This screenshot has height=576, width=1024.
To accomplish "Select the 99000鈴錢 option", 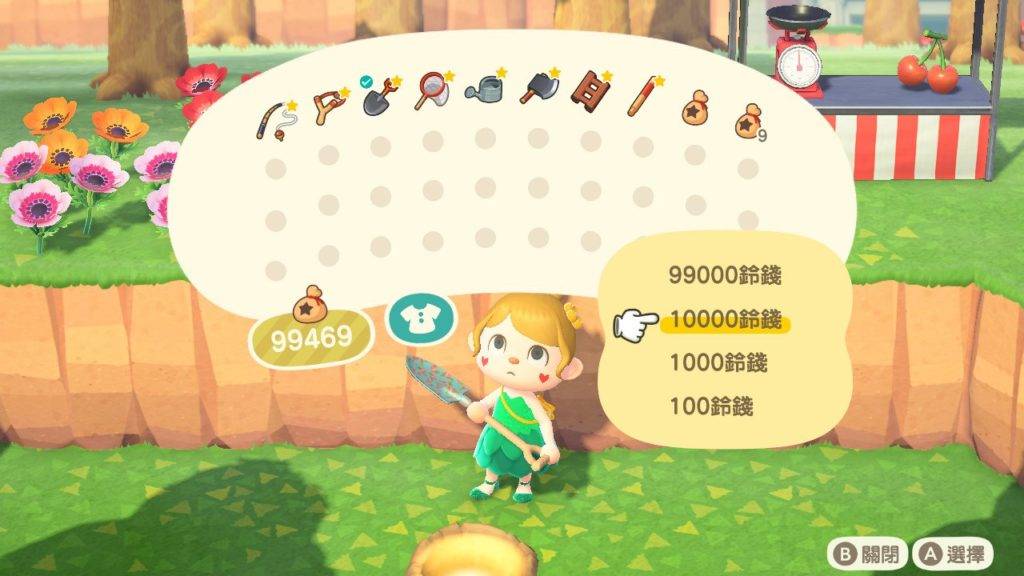I will click(x=724, y=273).
